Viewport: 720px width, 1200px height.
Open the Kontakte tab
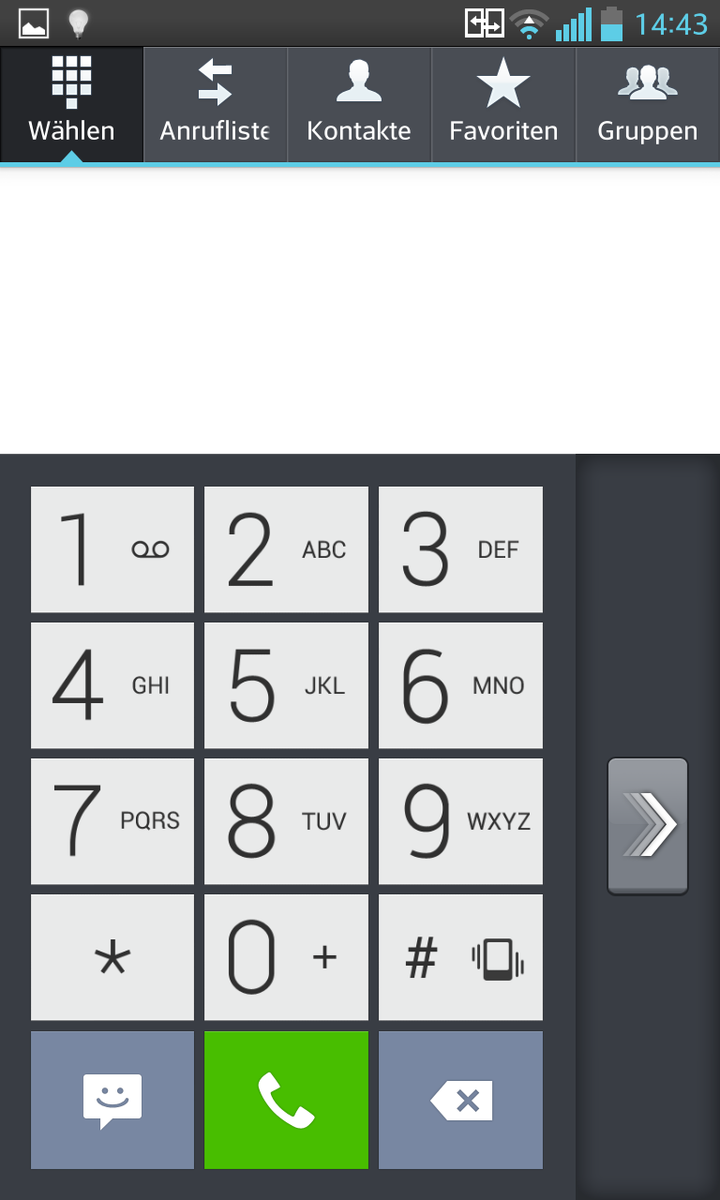[359, 105]
